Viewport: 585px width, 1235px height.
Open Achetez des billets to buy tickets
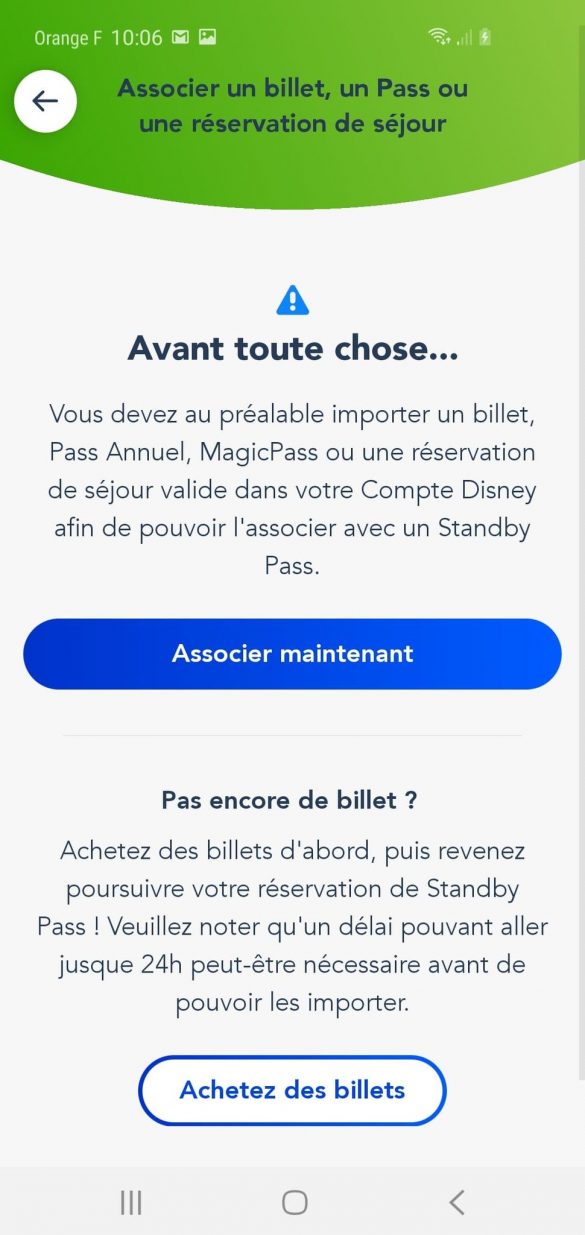tap(292, 1090)
